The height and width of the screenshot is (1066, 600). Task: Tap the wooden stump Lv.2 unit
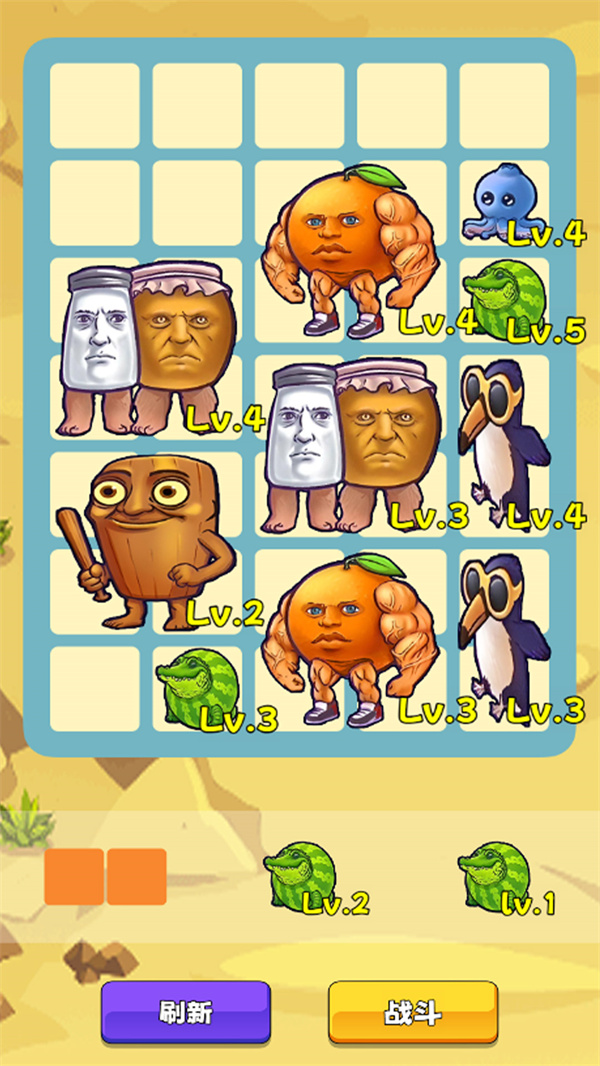click(x=148, y=541)
